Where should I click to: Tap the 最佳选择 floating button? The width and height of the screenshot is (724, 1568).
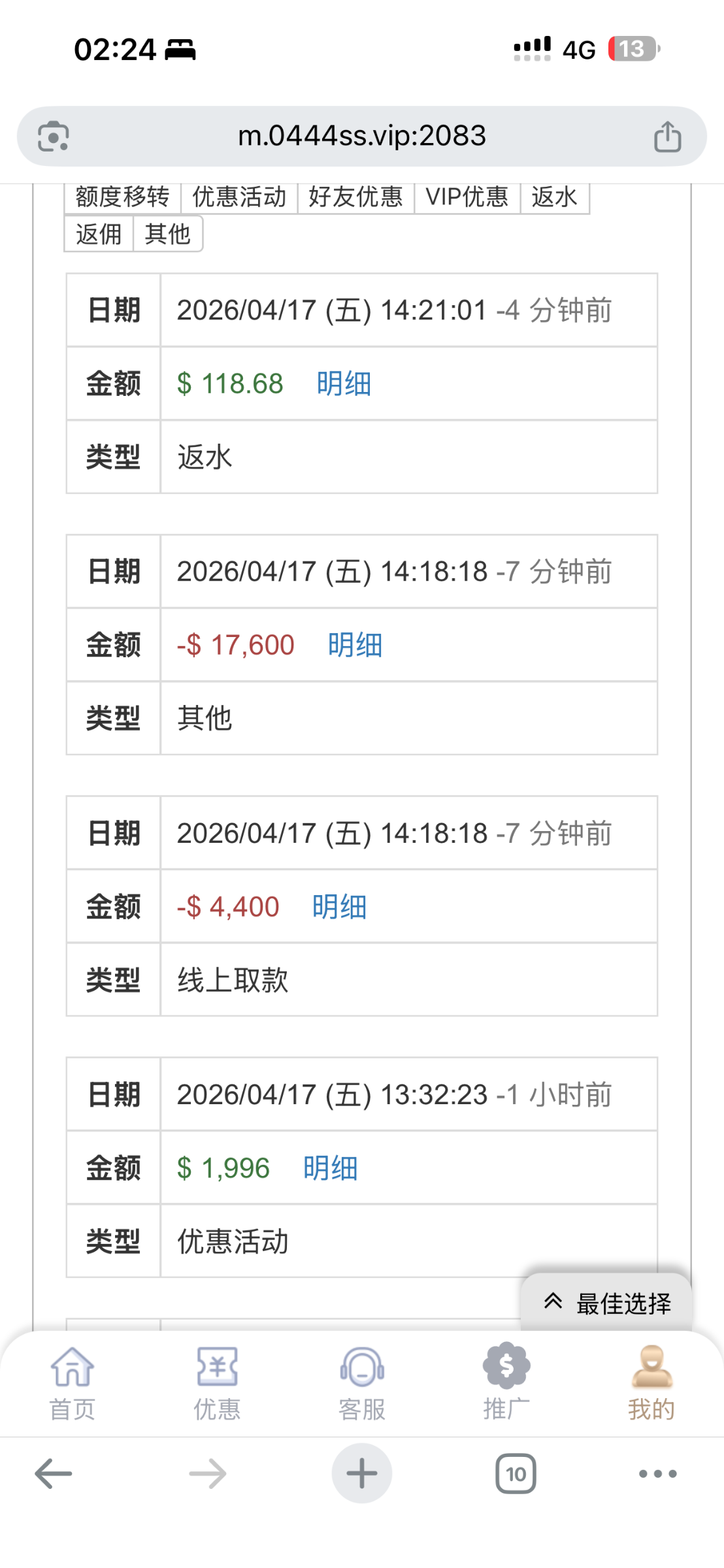pyautogui.click(x=607, y=1303)
